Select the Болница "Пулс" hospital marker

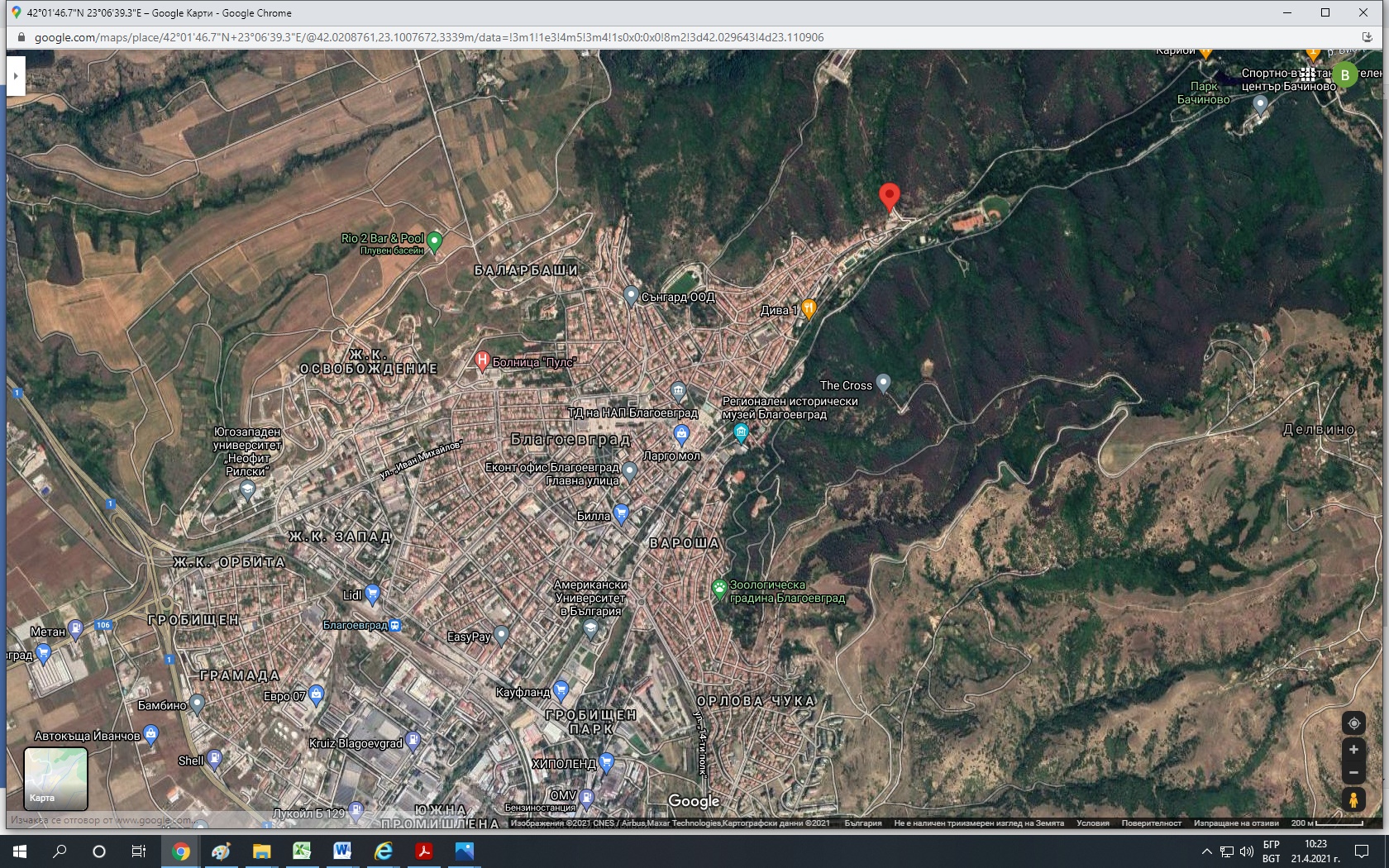pyautogui.click(x=482, y=360)
